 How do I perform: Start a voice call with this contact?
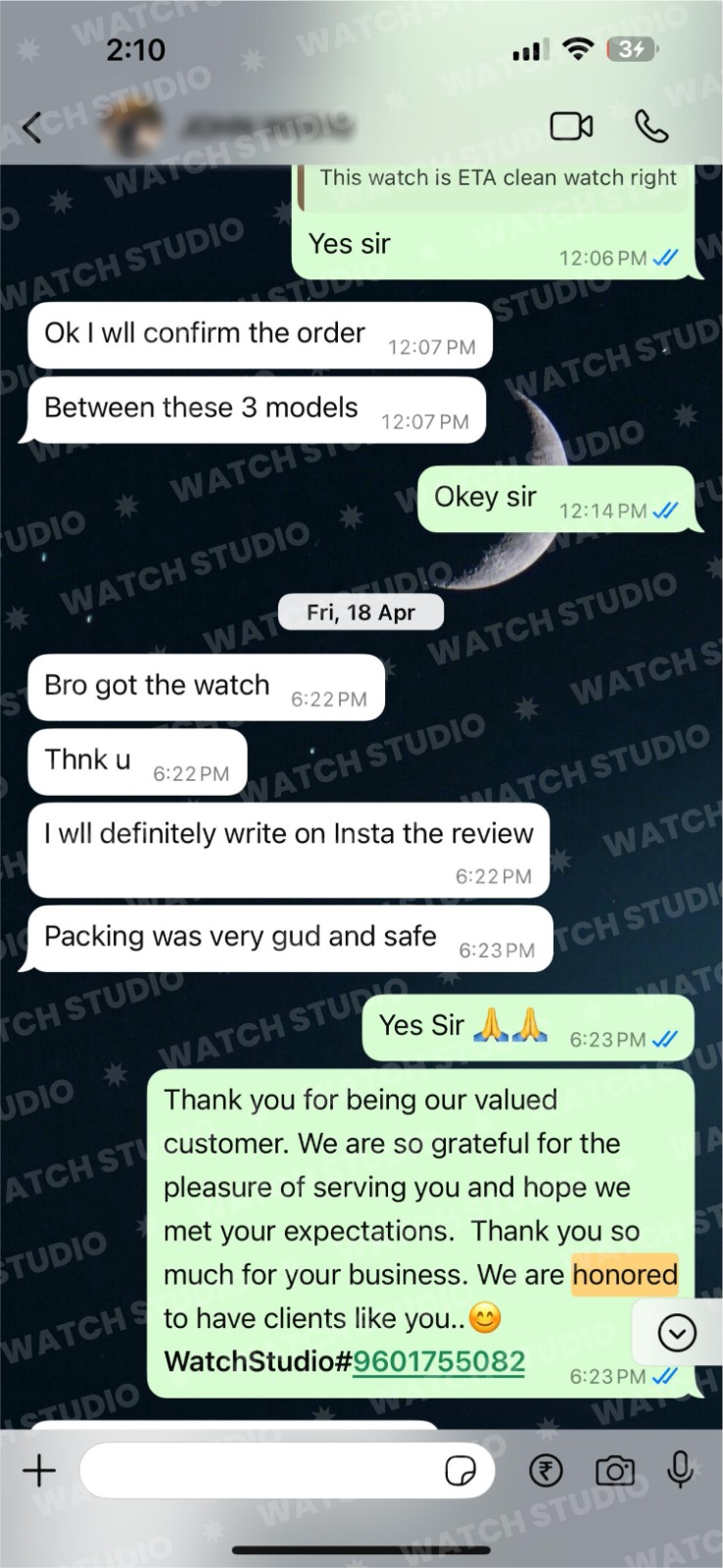point(651,126)
